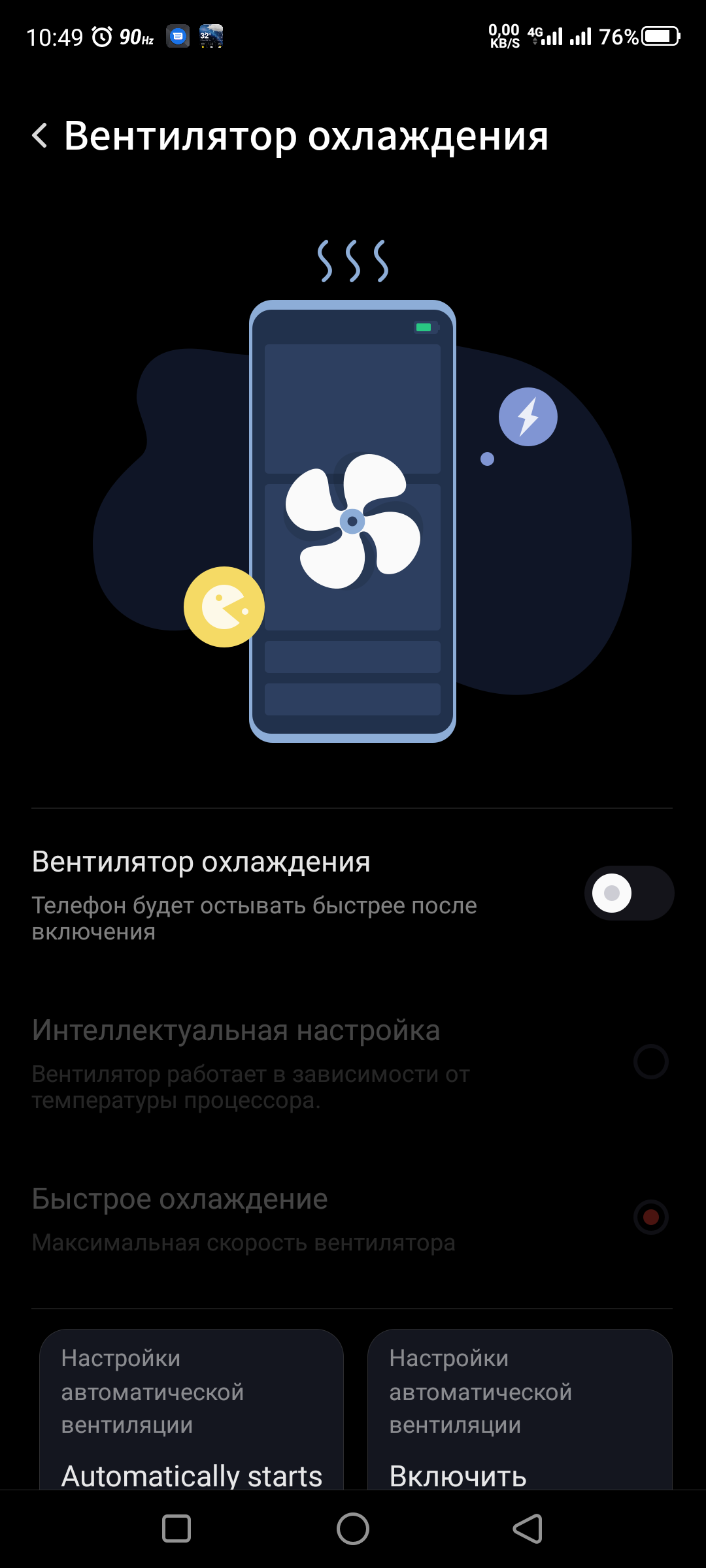The width and height of the screenshot is (706, 1568).
Task: Enable the Вентилятор охлаждения switch
Action: click(x=628, y=893)
